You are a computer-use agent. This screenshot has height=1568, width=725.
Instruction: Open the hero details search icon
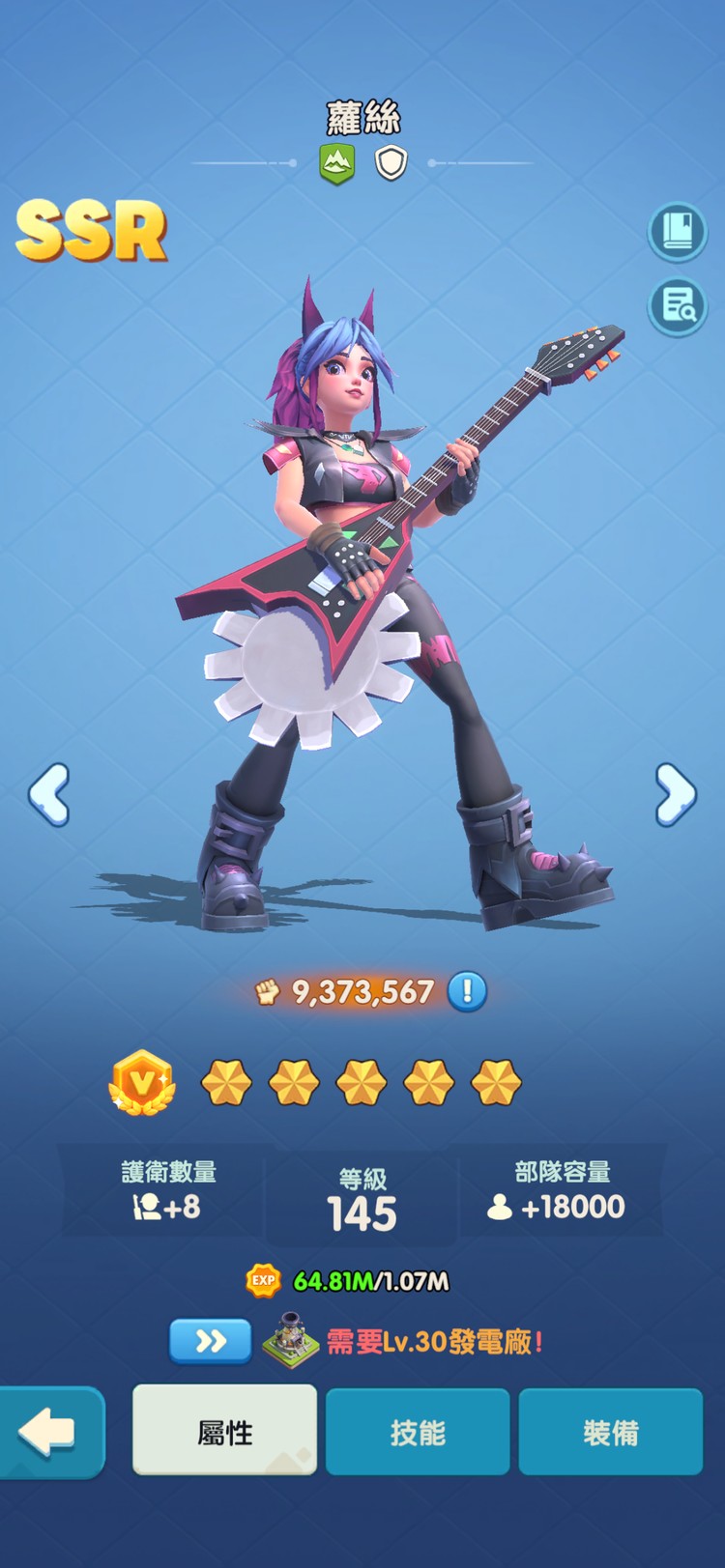coord(677,306)
